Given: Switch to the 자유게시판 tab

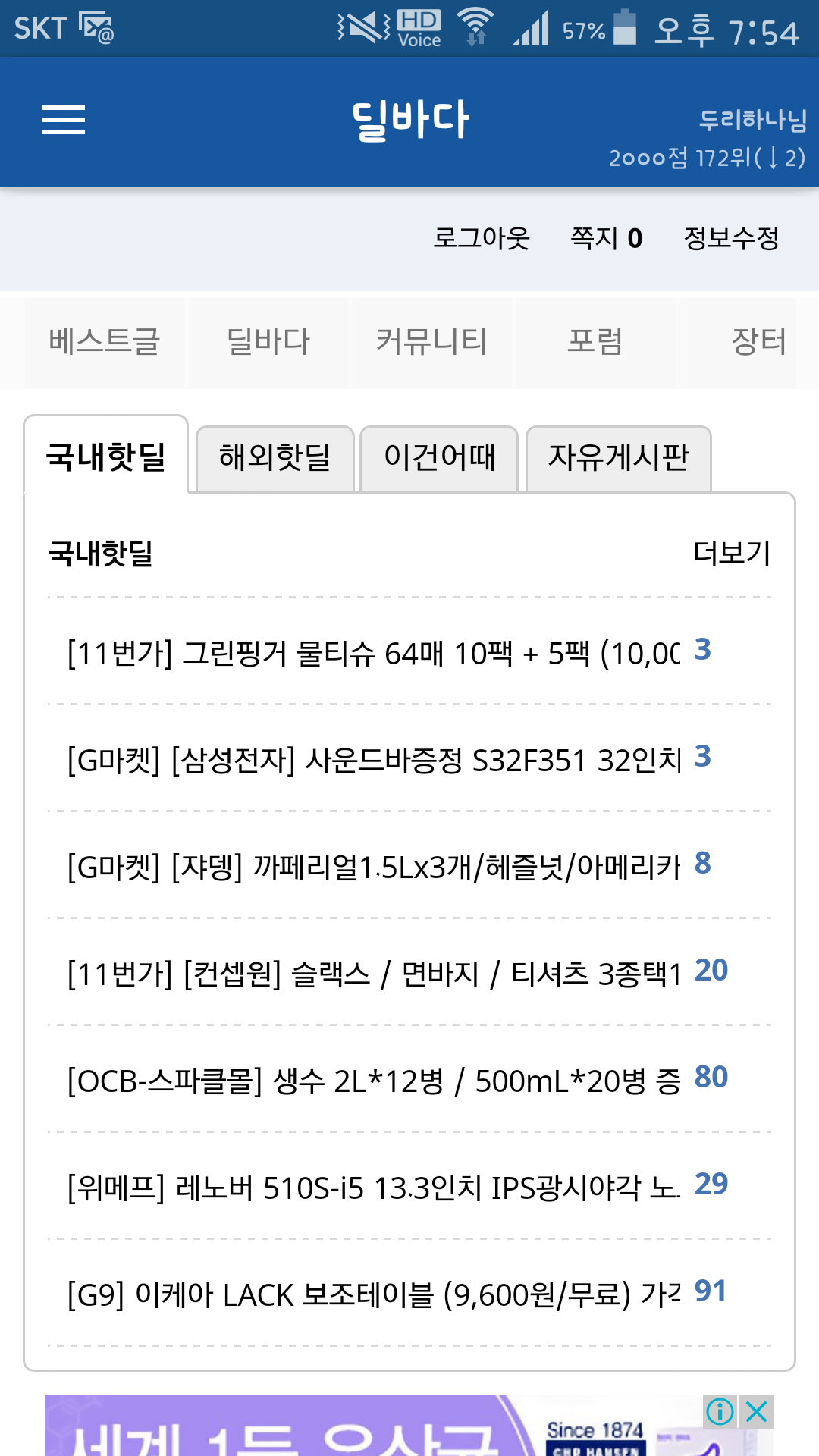Looking at the screenshot, I should 618,458.
